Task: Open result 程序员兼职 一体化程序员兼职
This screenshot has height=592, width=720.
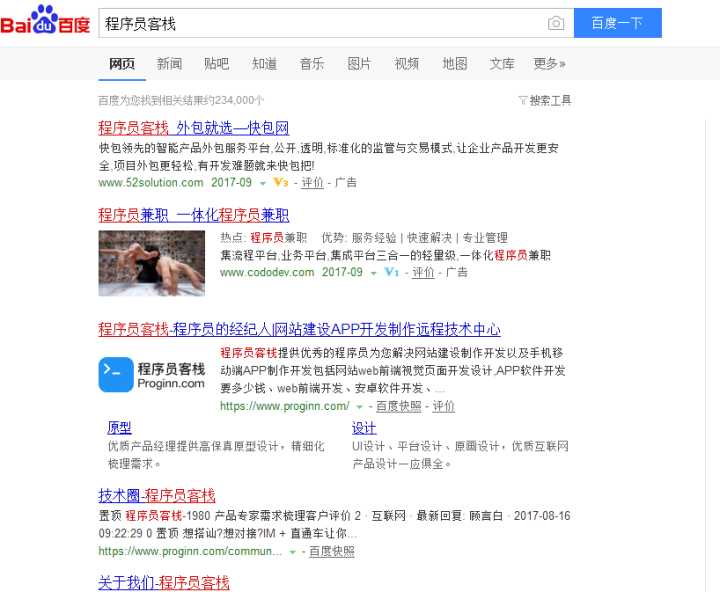Action: (x=193, y=215)
